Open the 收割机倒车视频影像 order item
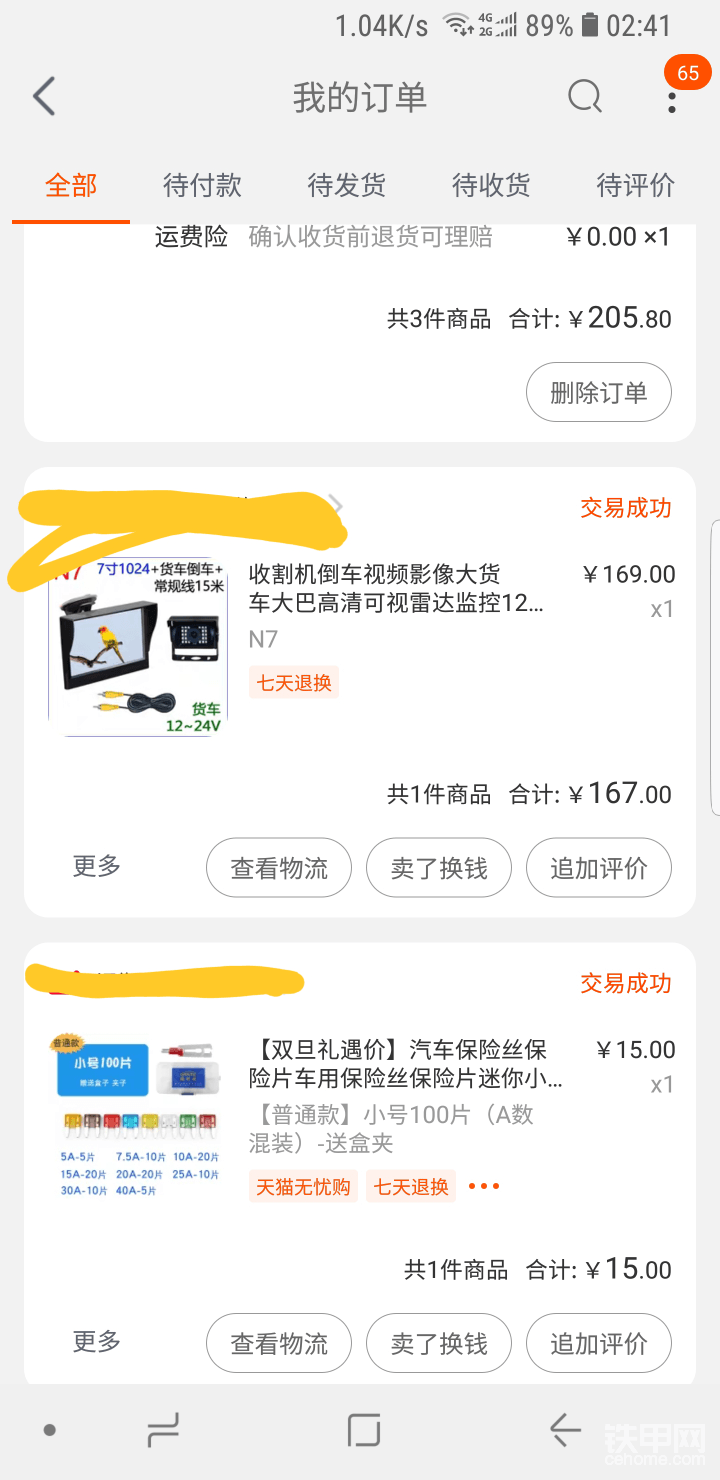Screen dimensions: 720x1480 [395, 590]
